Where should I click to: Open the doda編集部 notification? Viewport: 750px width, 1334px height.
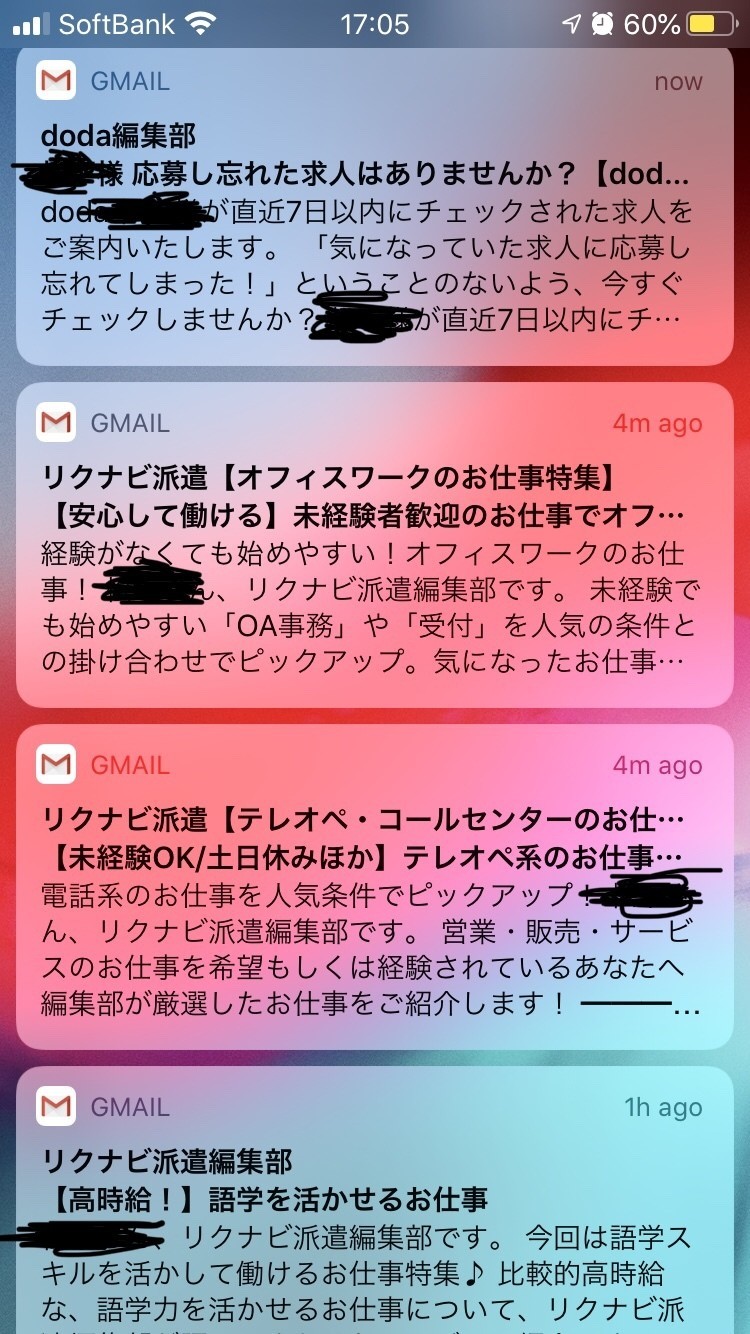[x=375, y=210]
